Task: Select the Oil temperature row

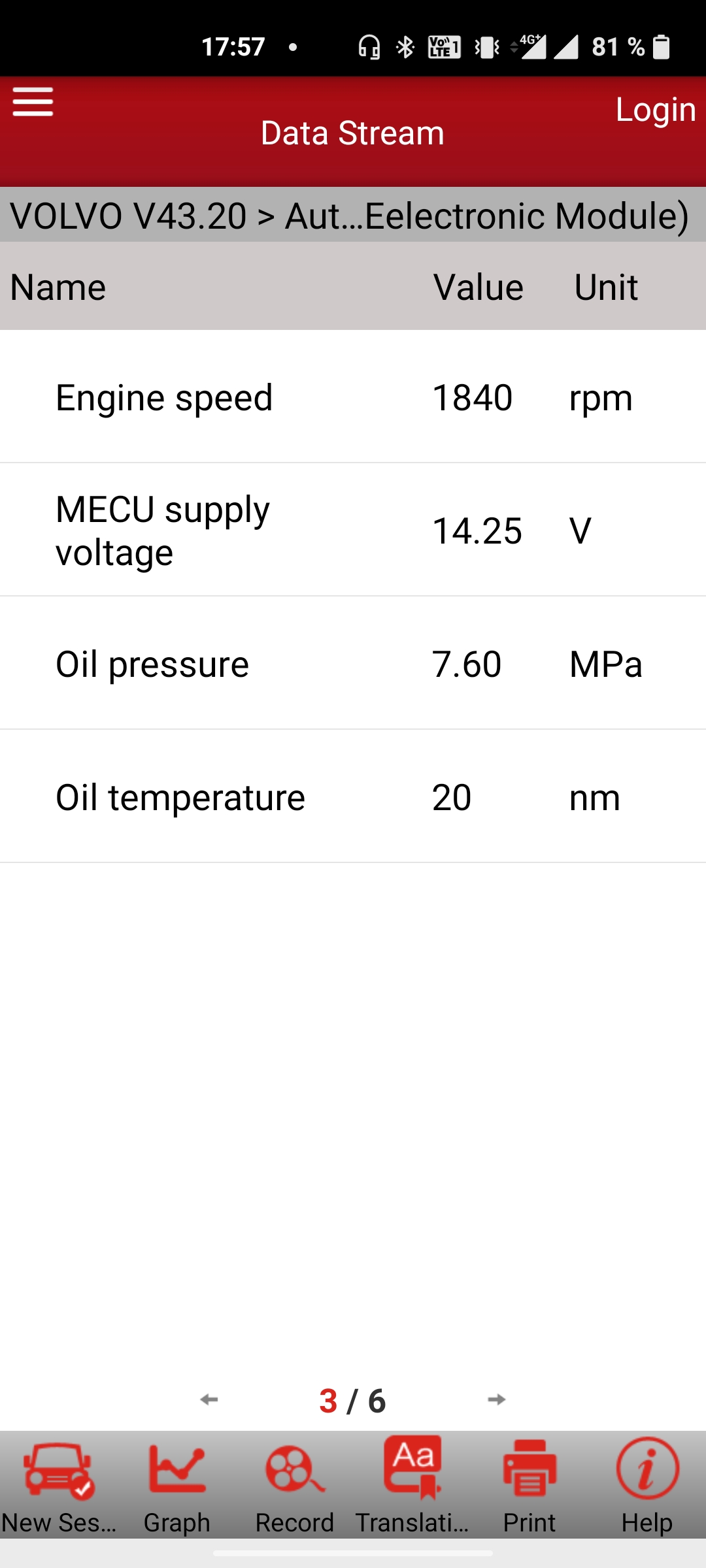Action: (x=353, y=797)
